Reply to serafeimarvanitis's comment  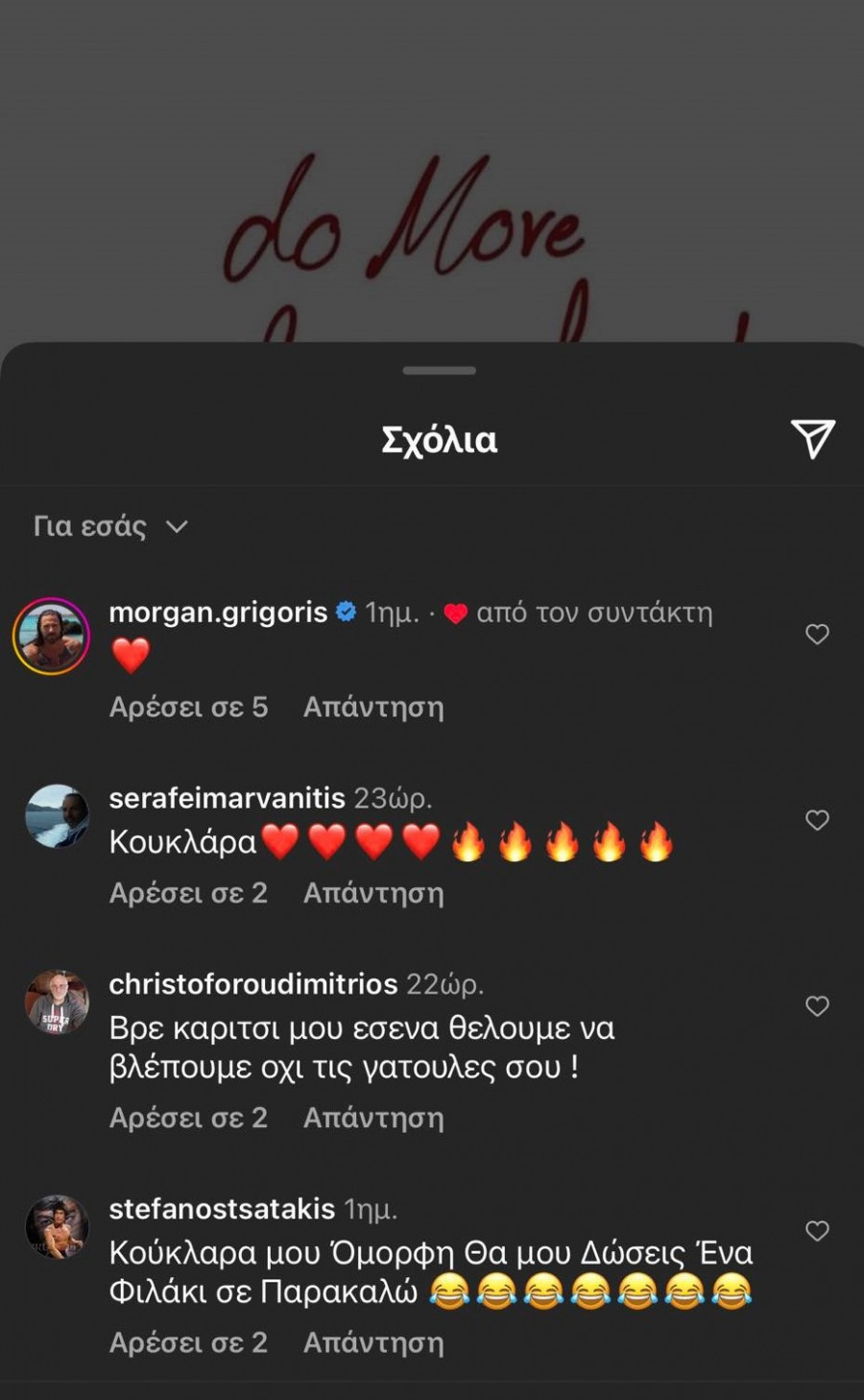pyautogui.click(x=373, y=893)
